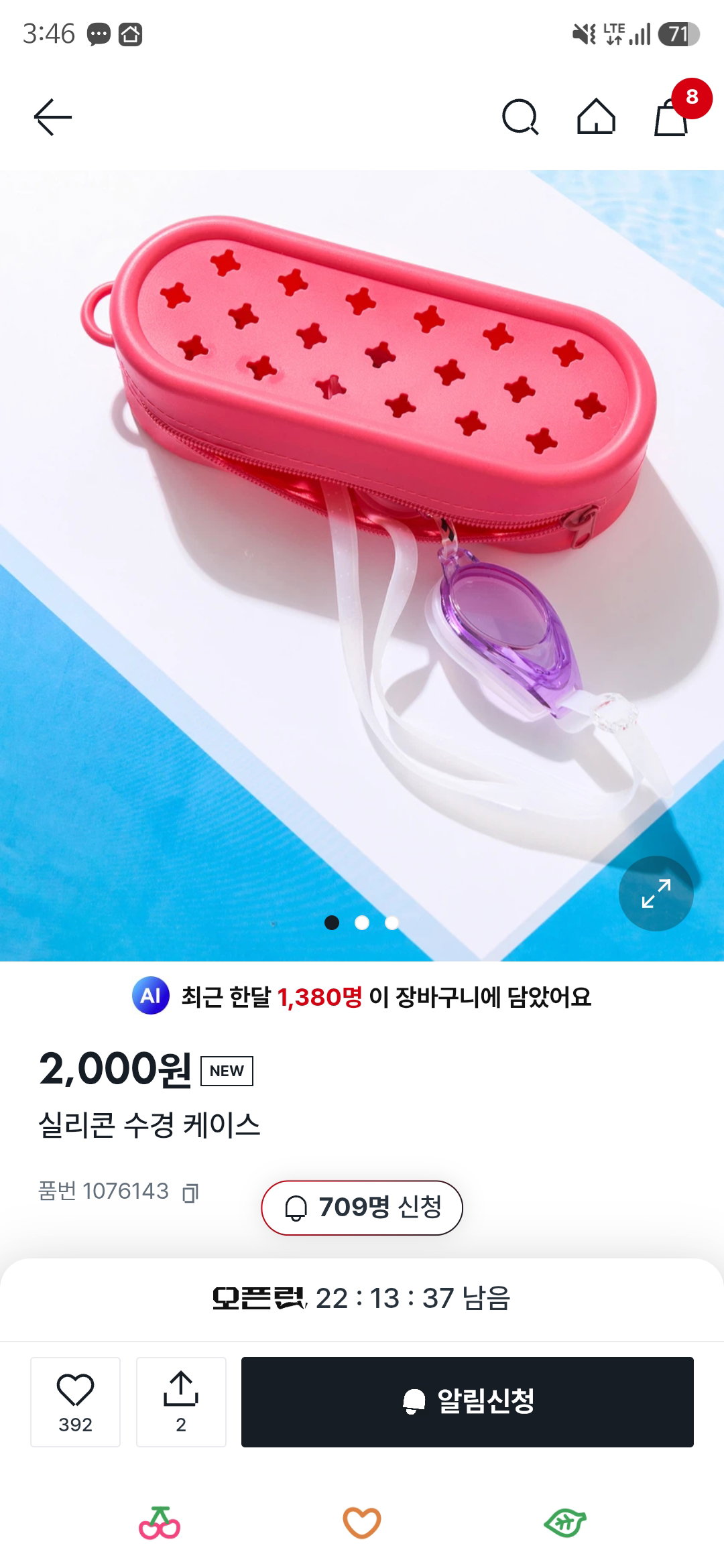Open search with the magnifier icon
The width and height of the screenshot is (724, 1568).
coord(520,117)
